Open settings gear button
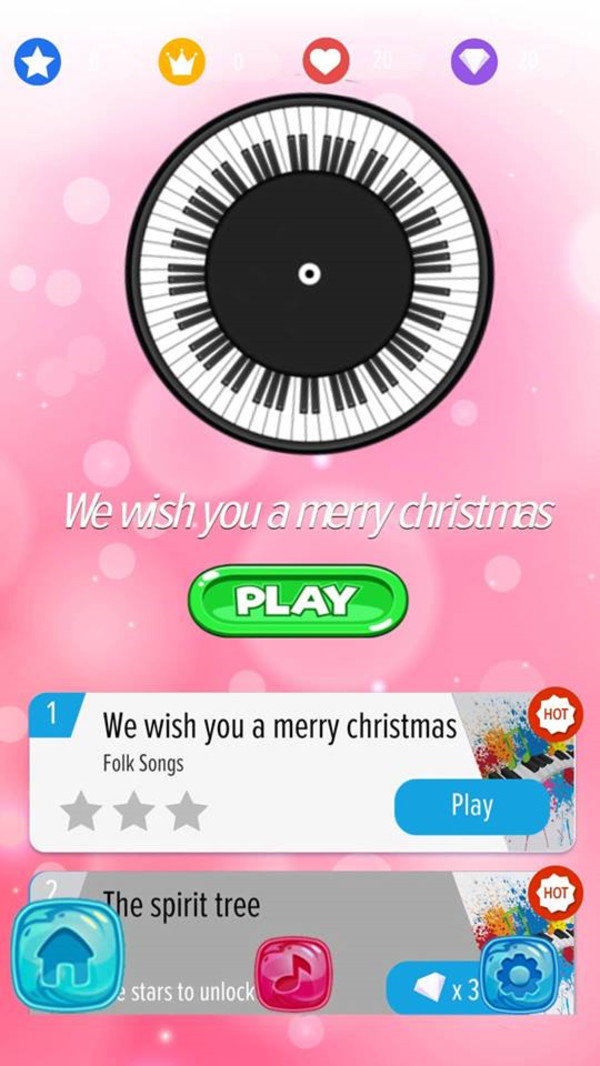The image size is (600, 1066). coord(521,975)
